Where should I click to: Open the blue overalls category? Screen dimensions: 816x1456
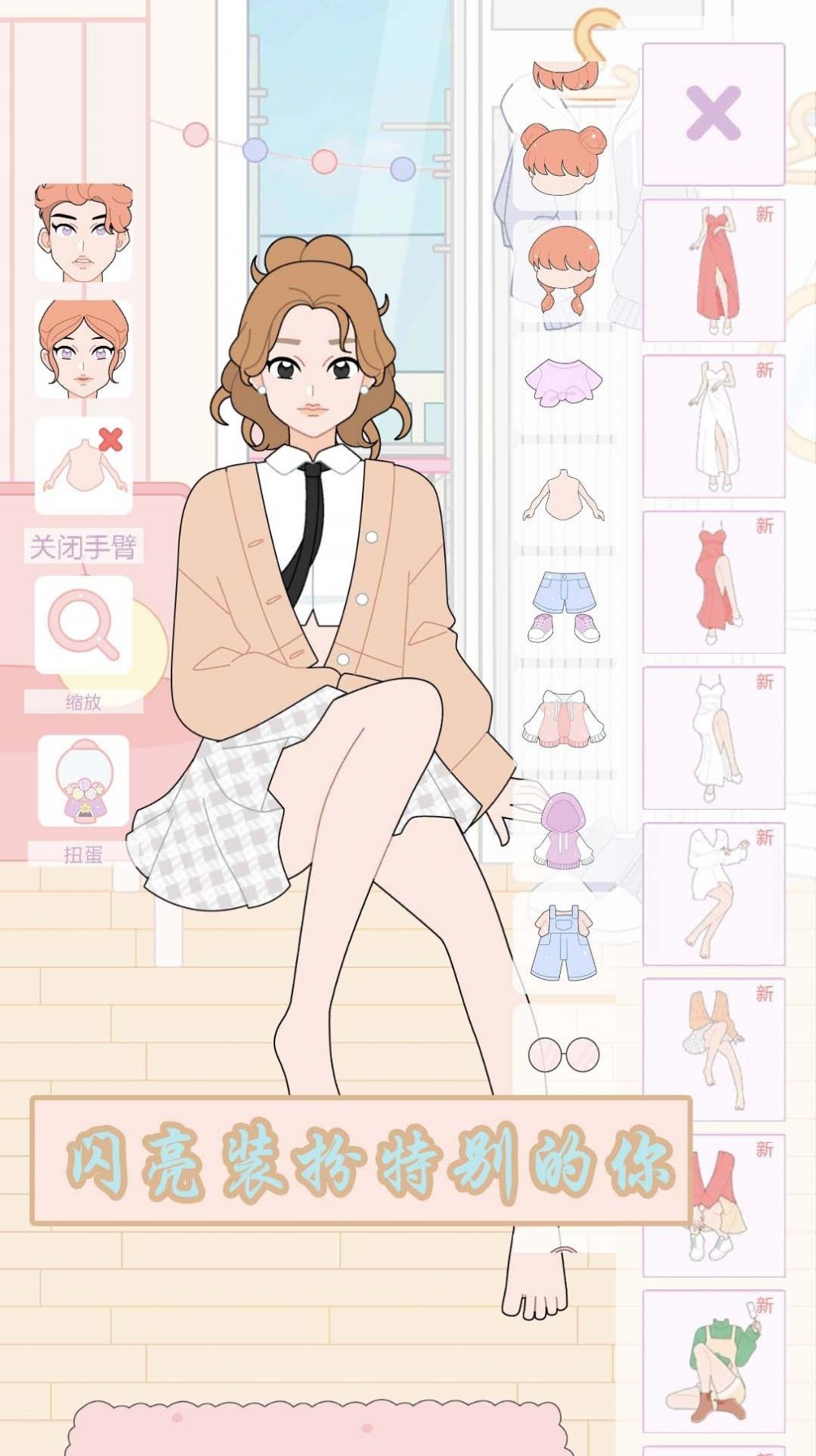pos(564,943)
